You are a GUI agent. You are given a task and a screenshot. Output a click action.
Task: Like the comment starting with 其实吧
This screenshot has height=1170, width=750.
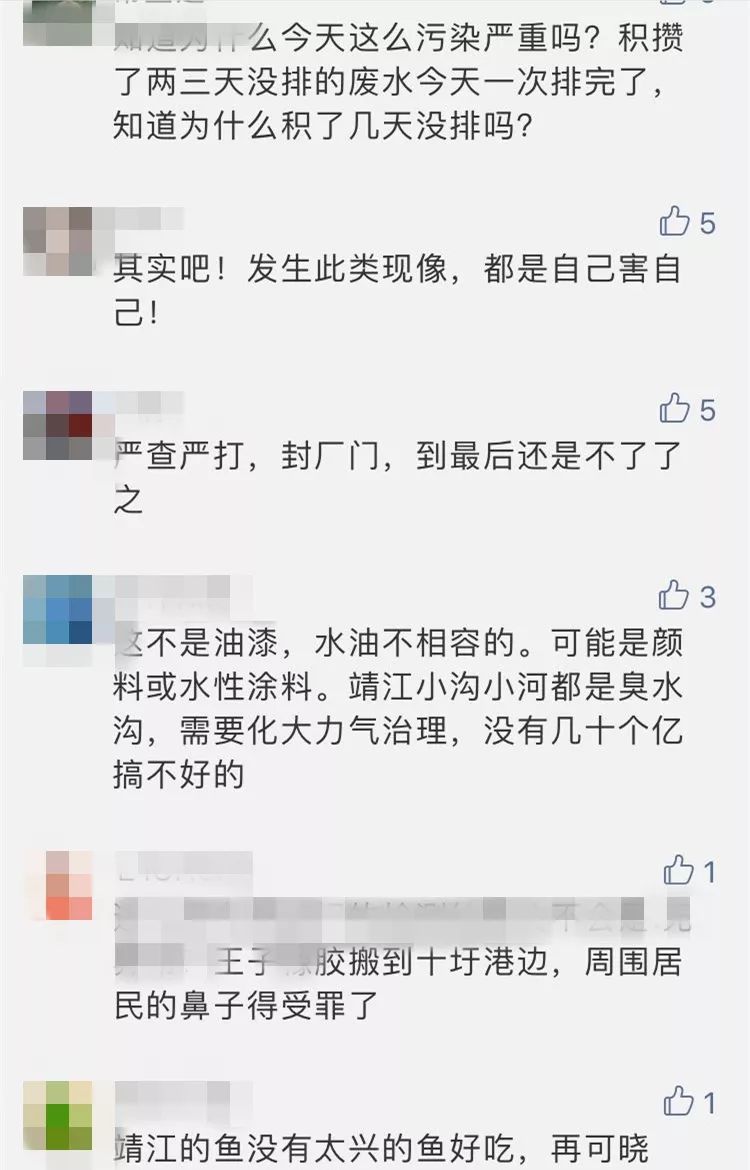(x=676, y=221)
